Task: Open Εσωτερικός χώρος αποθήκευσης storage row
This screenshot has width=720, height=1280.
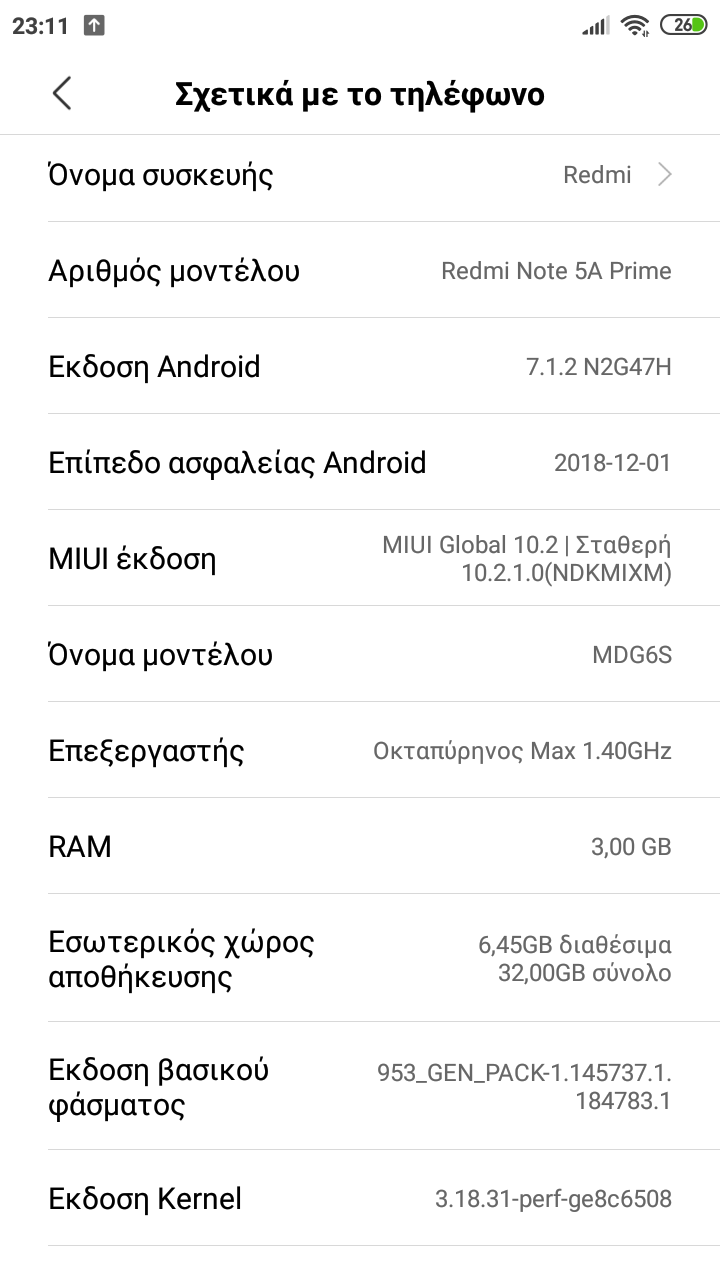Action: click(x=360, y=958)
